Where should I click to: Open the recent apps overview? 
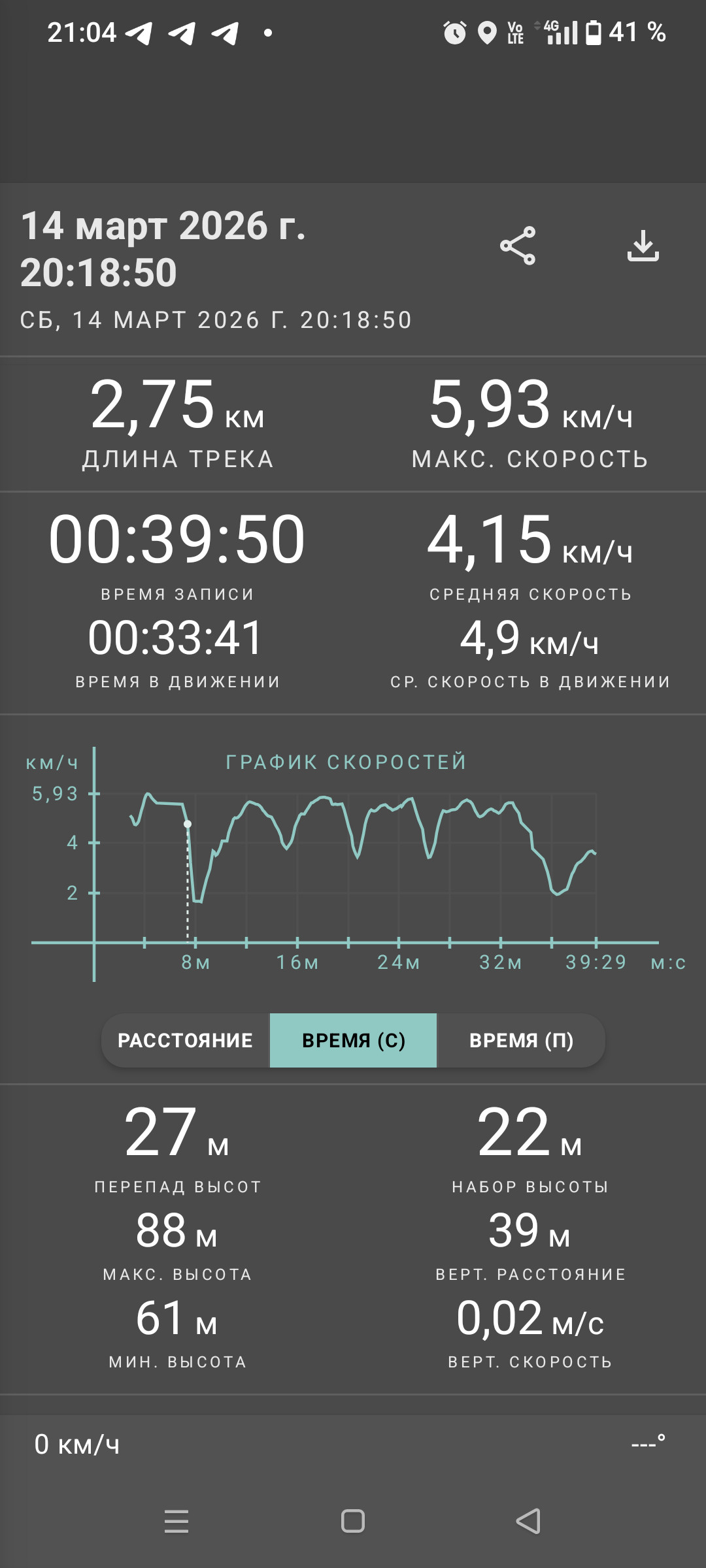[176, 1521]
